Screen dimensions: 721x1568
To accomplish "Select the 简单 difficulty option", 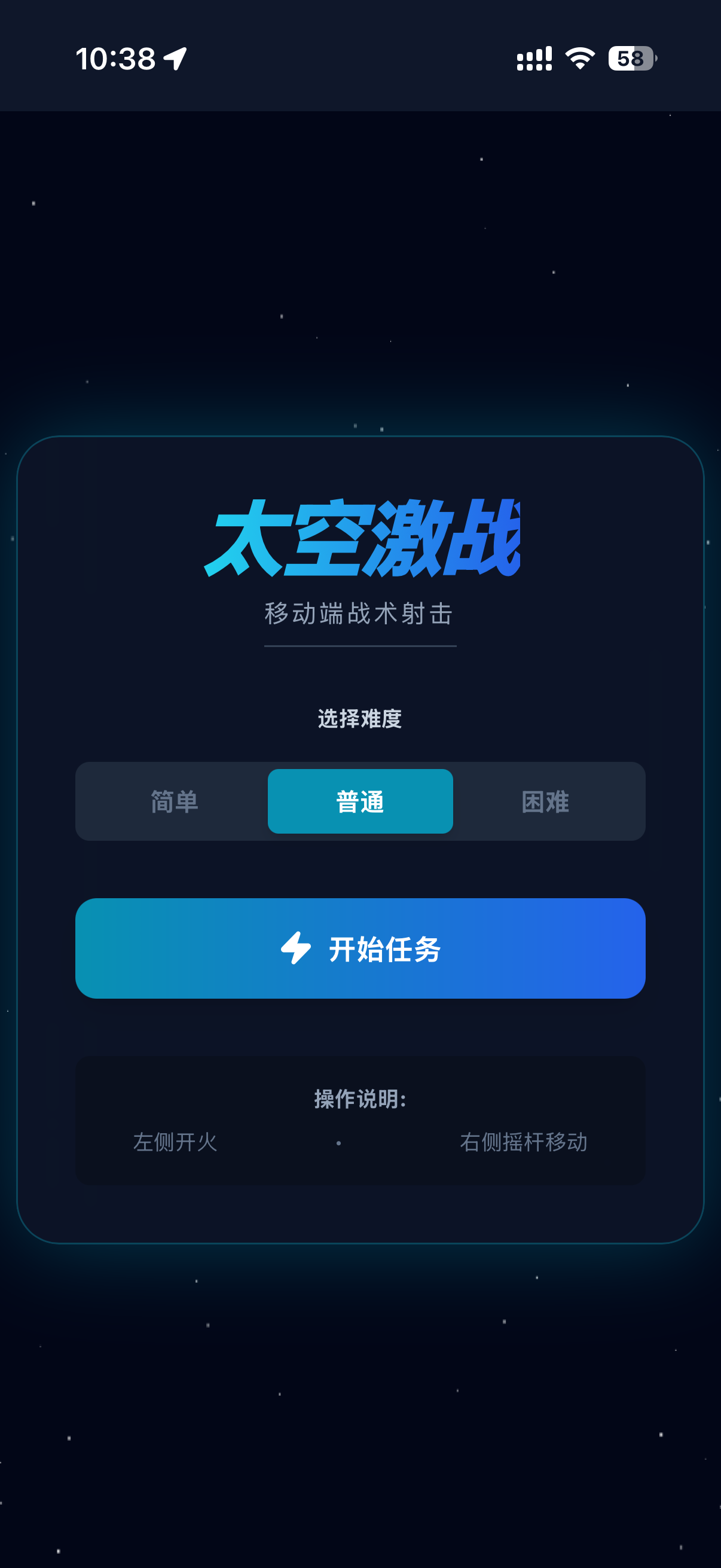I will pyautogui.click(x=175, y=802).
